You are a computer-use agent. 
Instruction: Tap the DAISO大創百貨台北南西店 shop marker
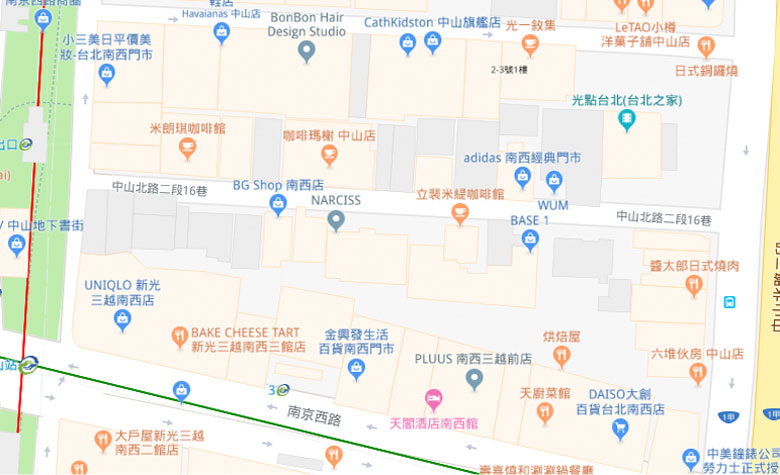[620, 428]
